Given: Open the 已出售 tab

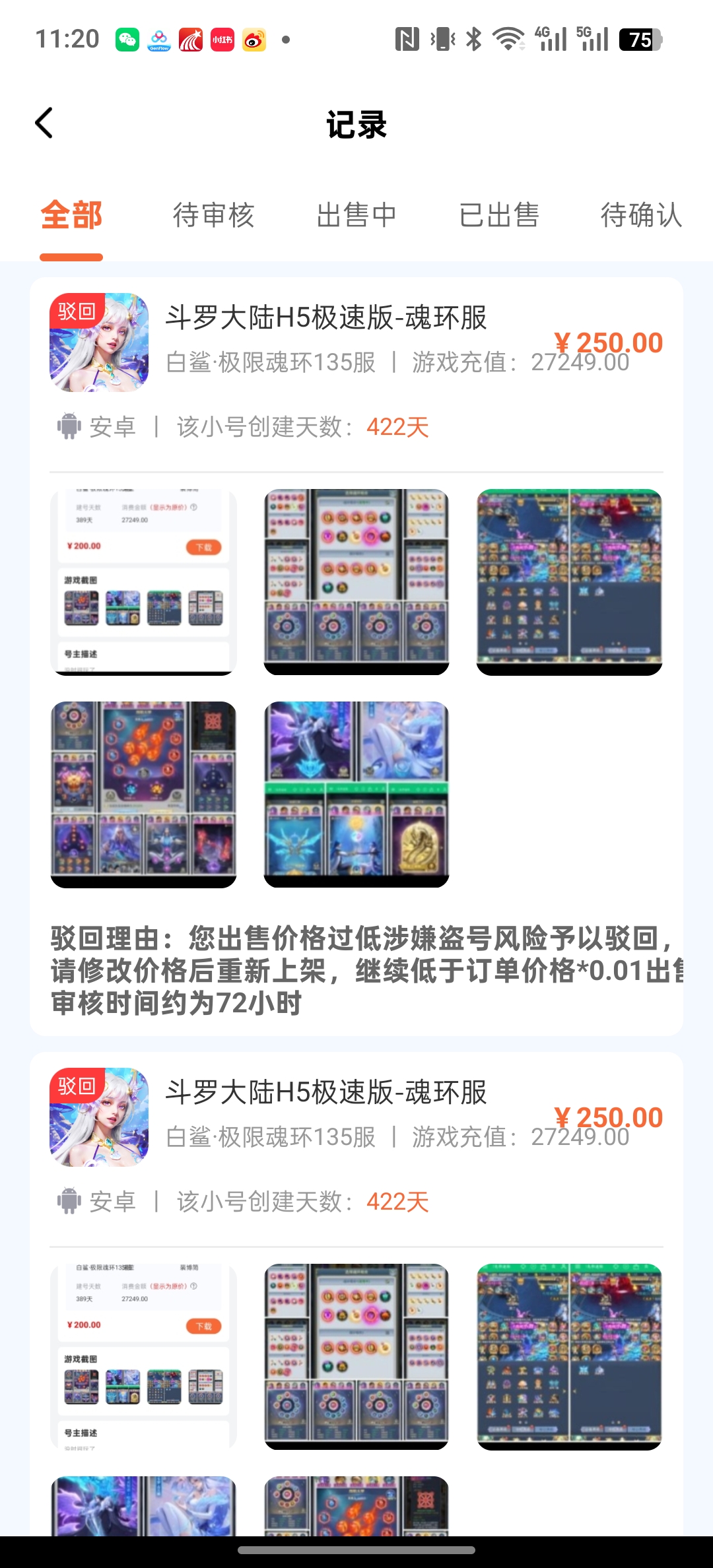Looking at the screenshot, I should pos(499,215).
